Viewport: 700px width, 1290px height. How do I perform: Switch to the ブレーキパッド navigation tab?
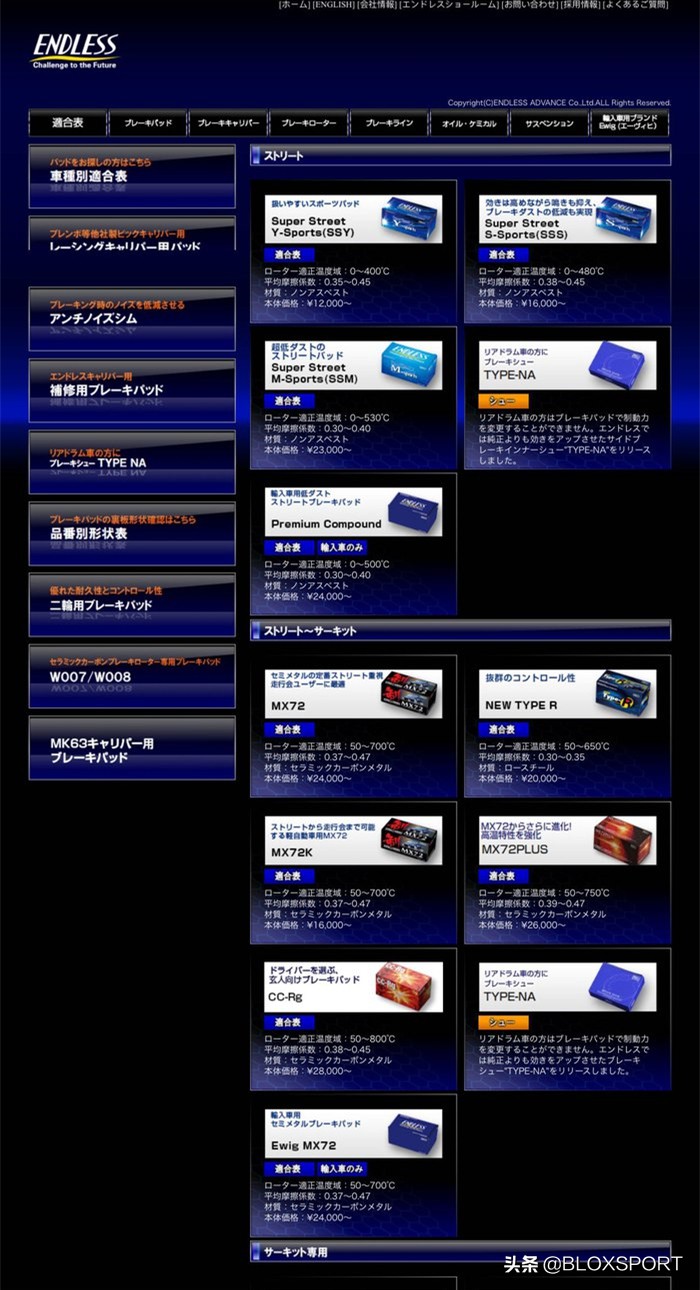click(148, 124)
